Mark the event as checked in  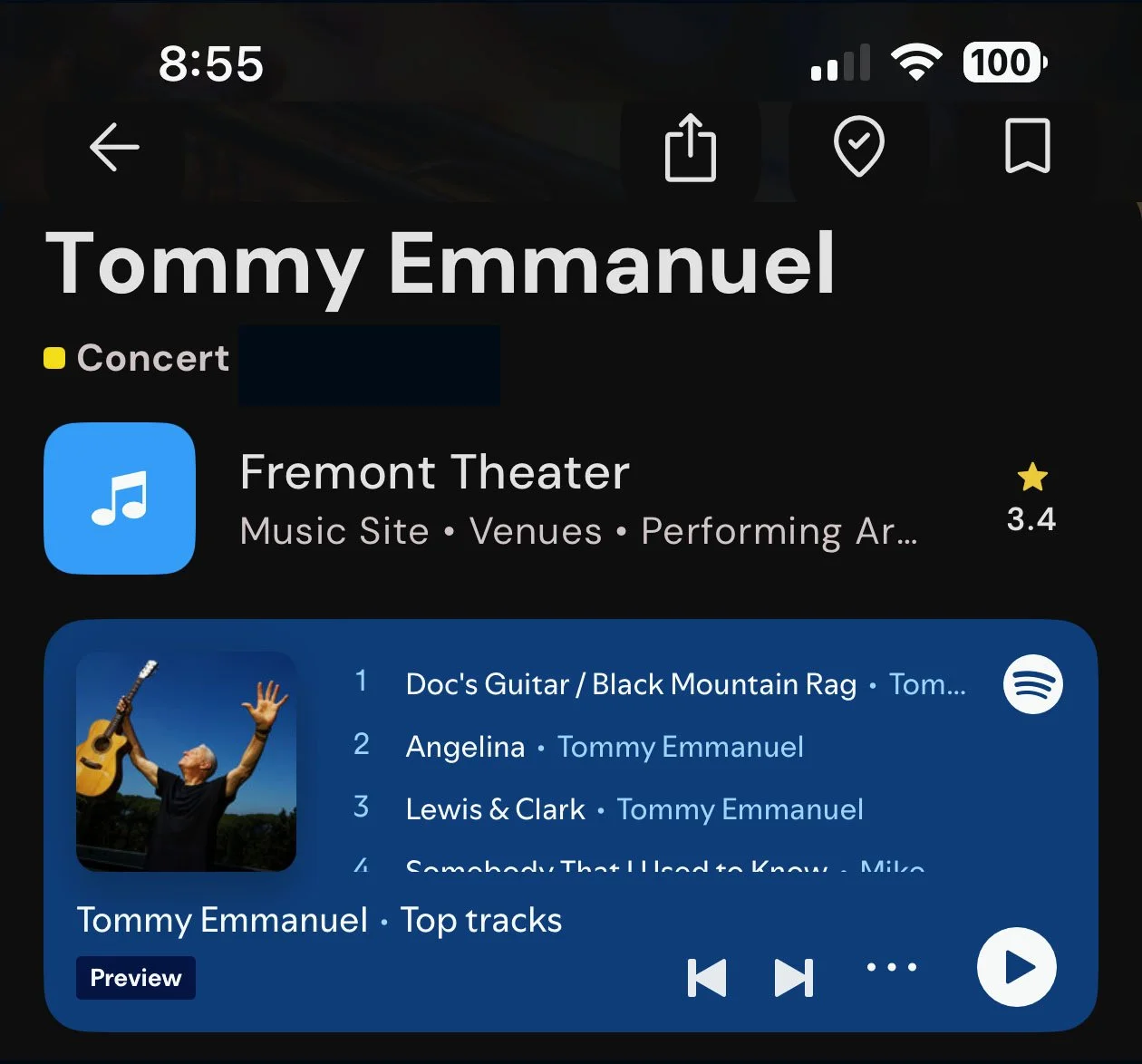tap(858, 147)
